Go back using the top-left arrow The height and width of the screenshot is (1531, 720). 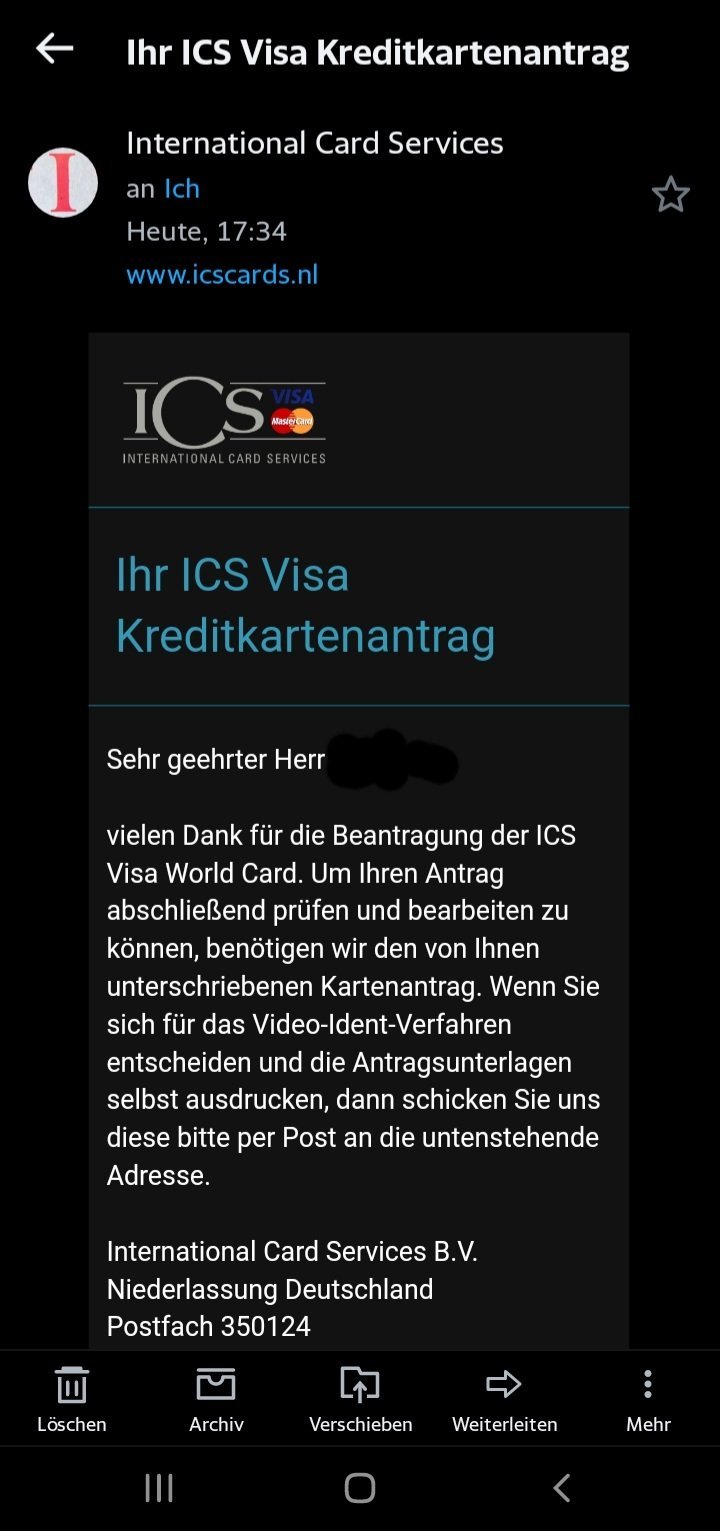click(55, 48)
